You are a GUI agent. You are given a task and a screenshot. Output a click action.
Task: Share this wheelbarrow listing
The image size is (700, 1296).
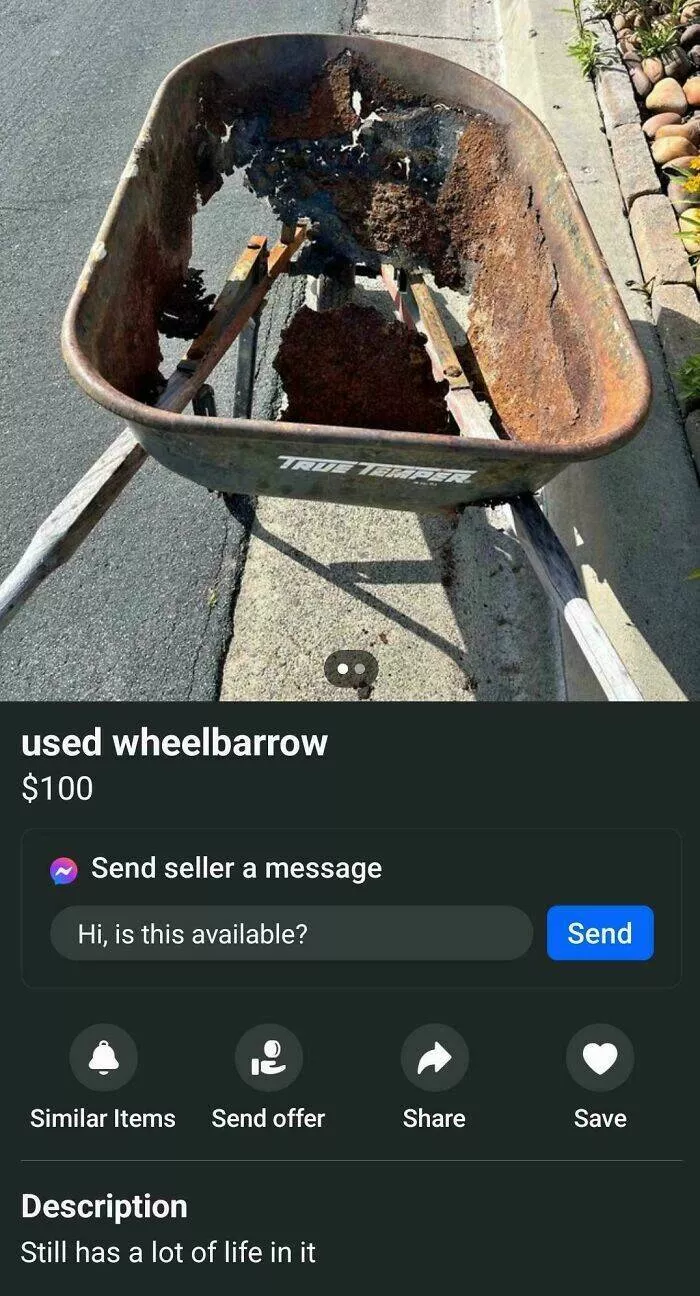coord(434,1058)
